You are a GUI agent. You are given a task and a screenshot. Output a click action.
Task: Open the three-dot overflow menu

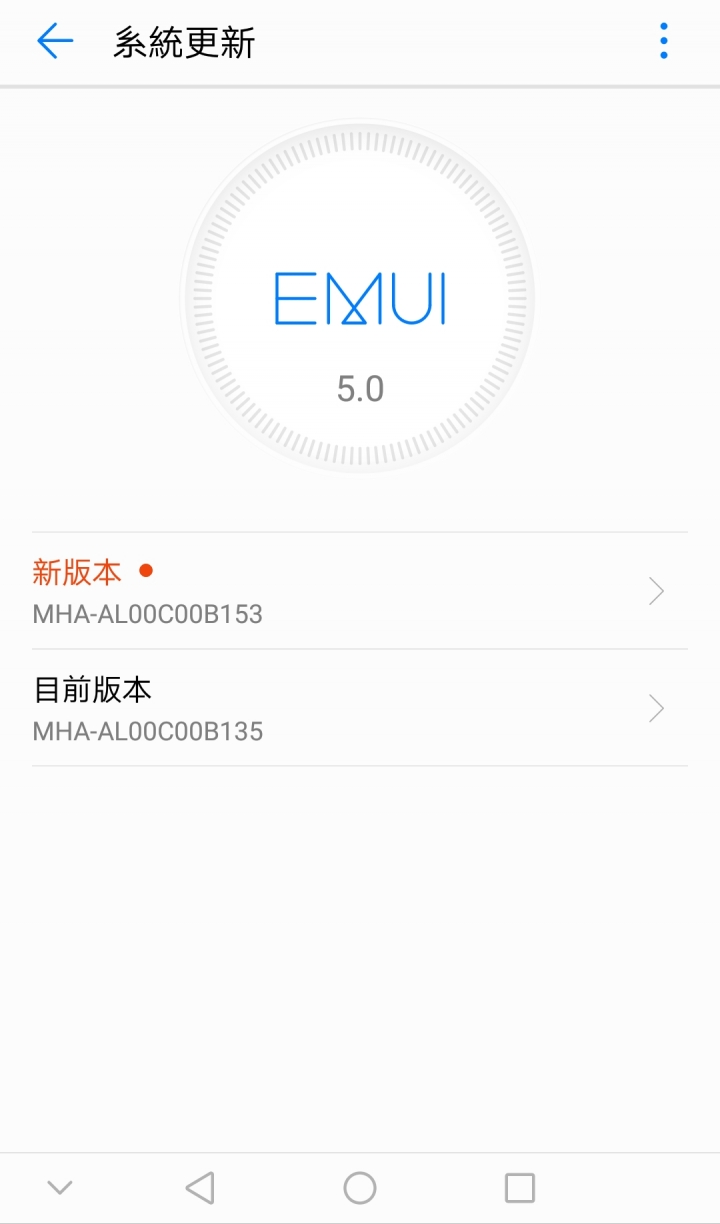click(x=664, y=42)
